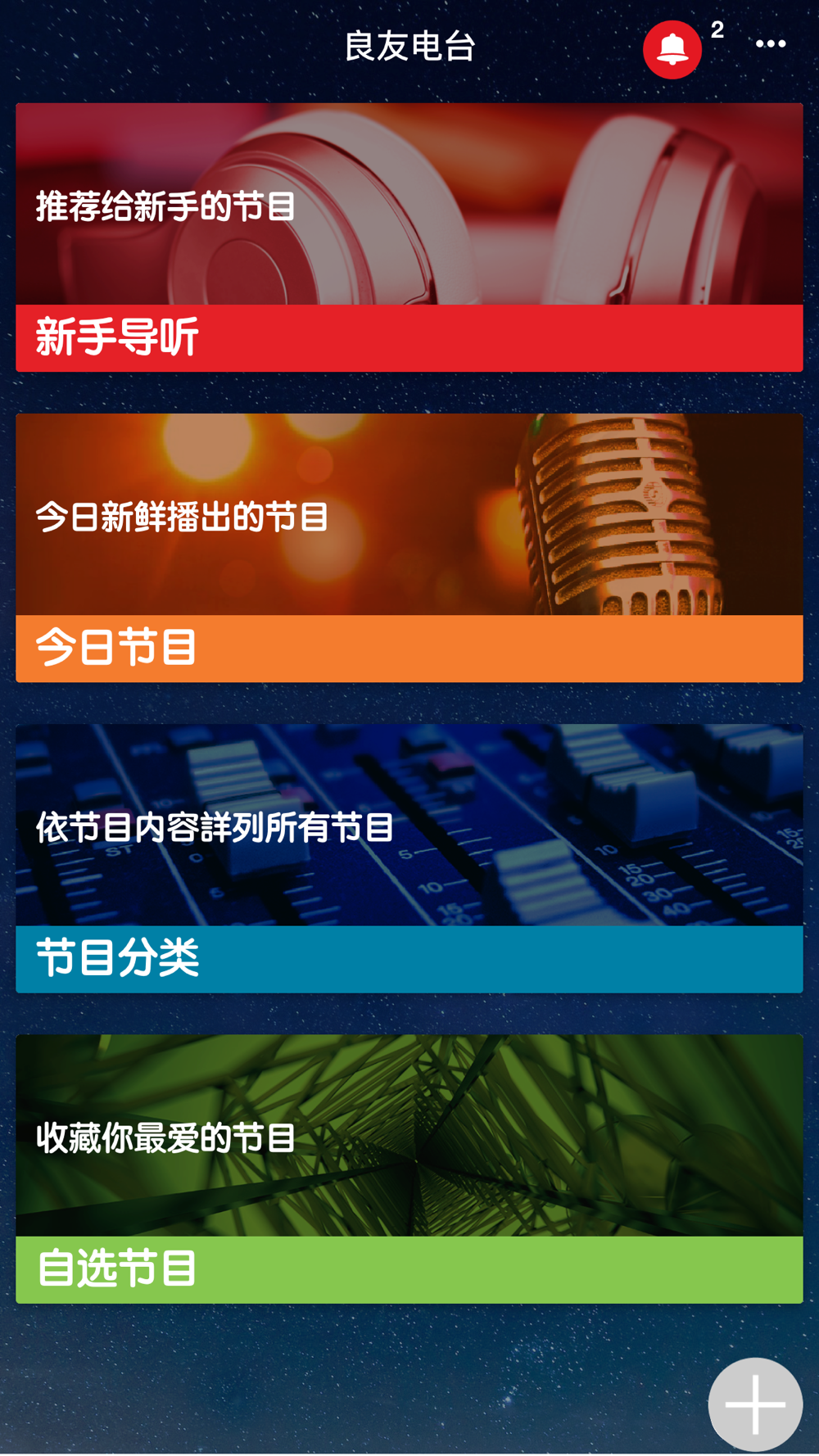
Task: Go to 自选节目 favorites card
Action: click(x=409, y=1169)
